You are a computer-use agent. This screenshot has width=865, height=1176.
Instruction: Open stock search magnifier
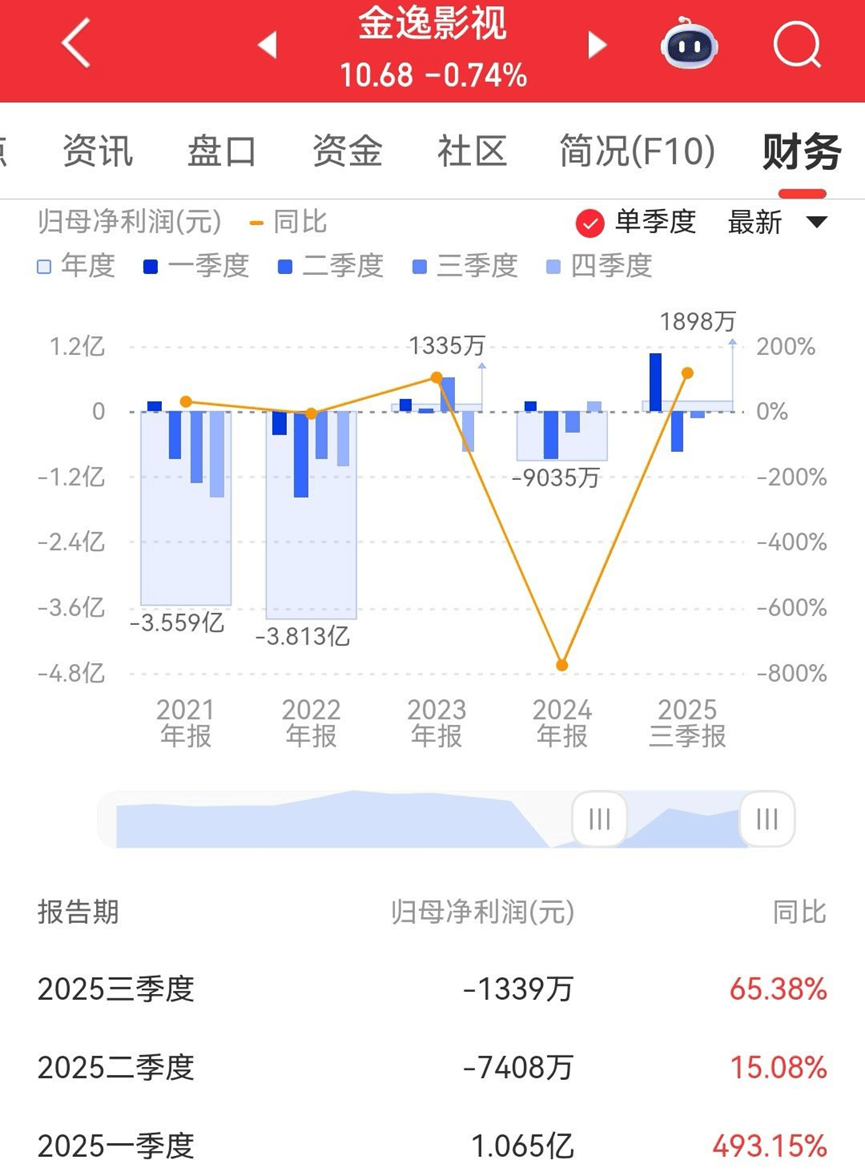(797, 45)
